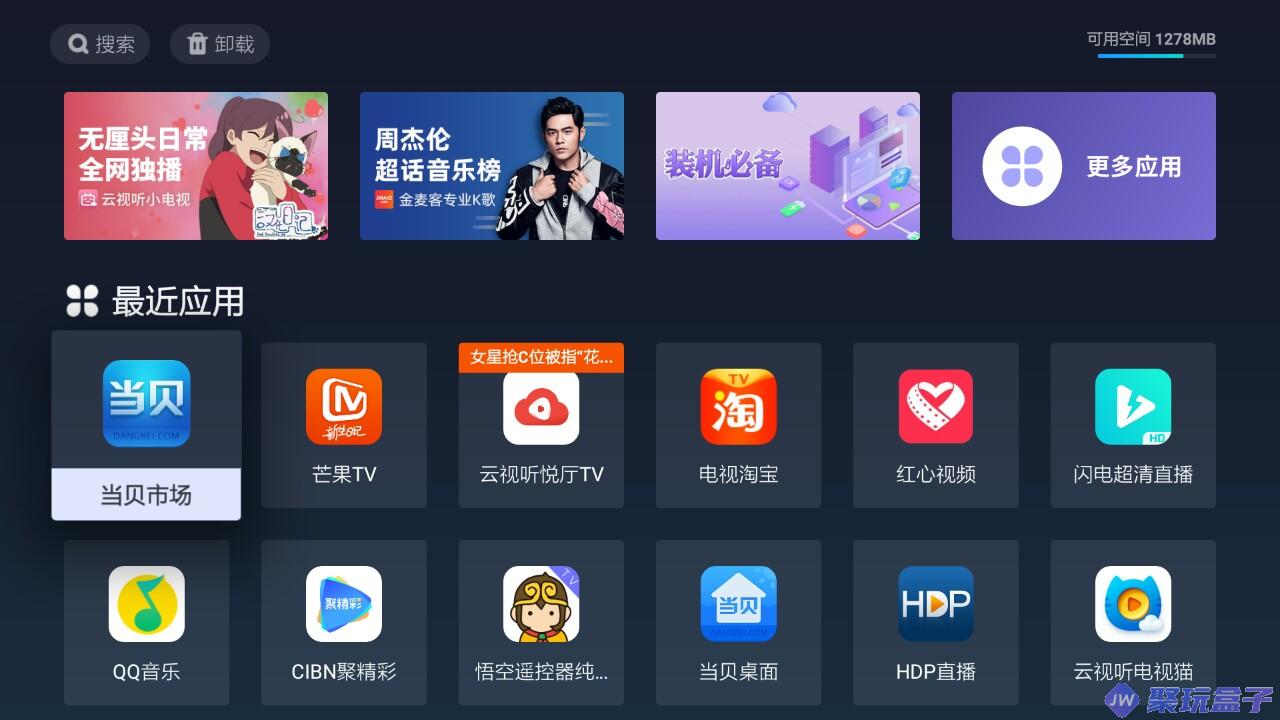Screen dimensions: 1280x720
Task: Launch the 云视听电视猫 app
Action: point(1133,622)
